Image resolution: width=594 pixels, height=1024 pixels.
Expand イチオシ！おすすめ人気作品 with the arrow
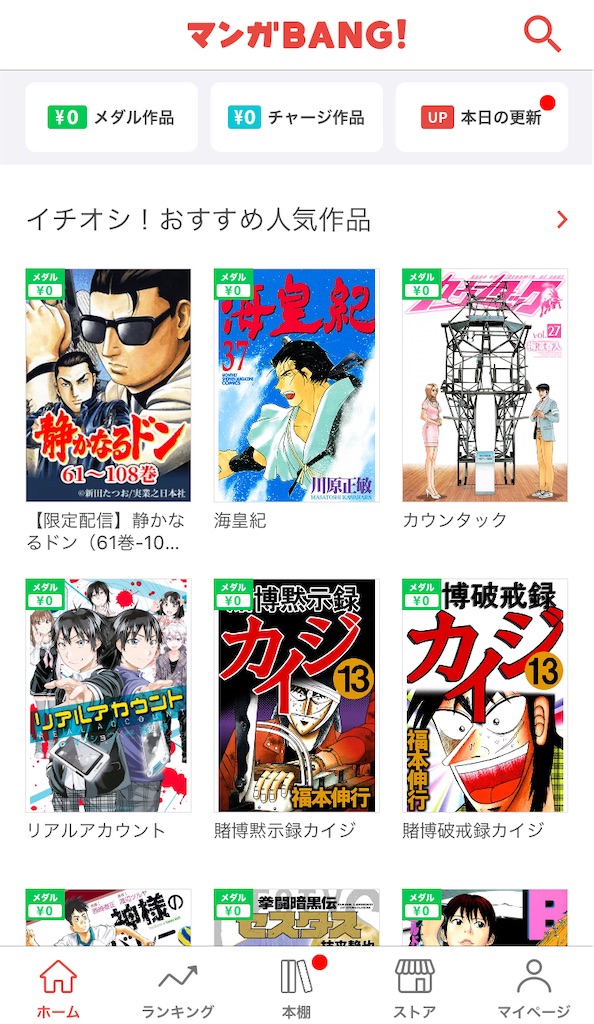(561, 220)
